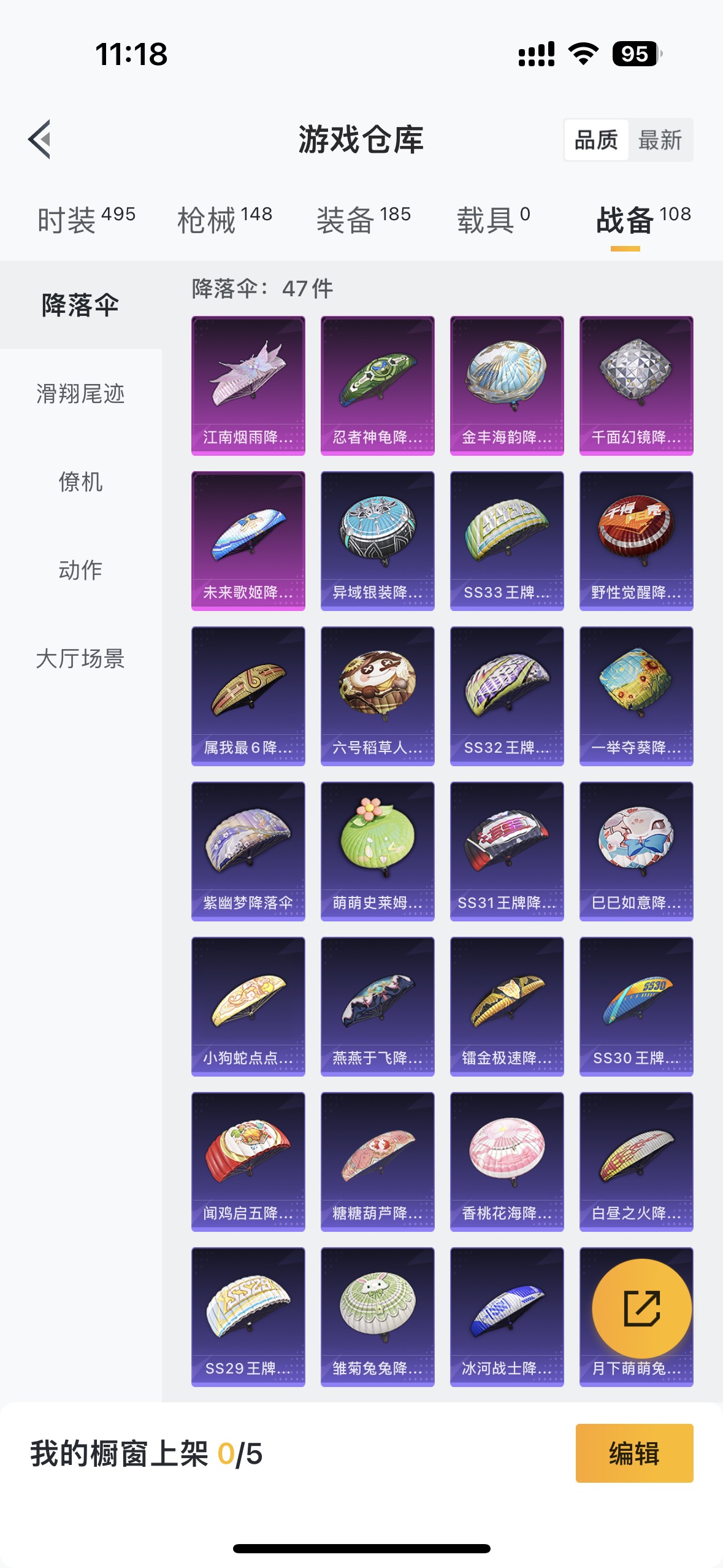View the SS30王牌 parachute

pyautogui.click(x=637, y=1007)
